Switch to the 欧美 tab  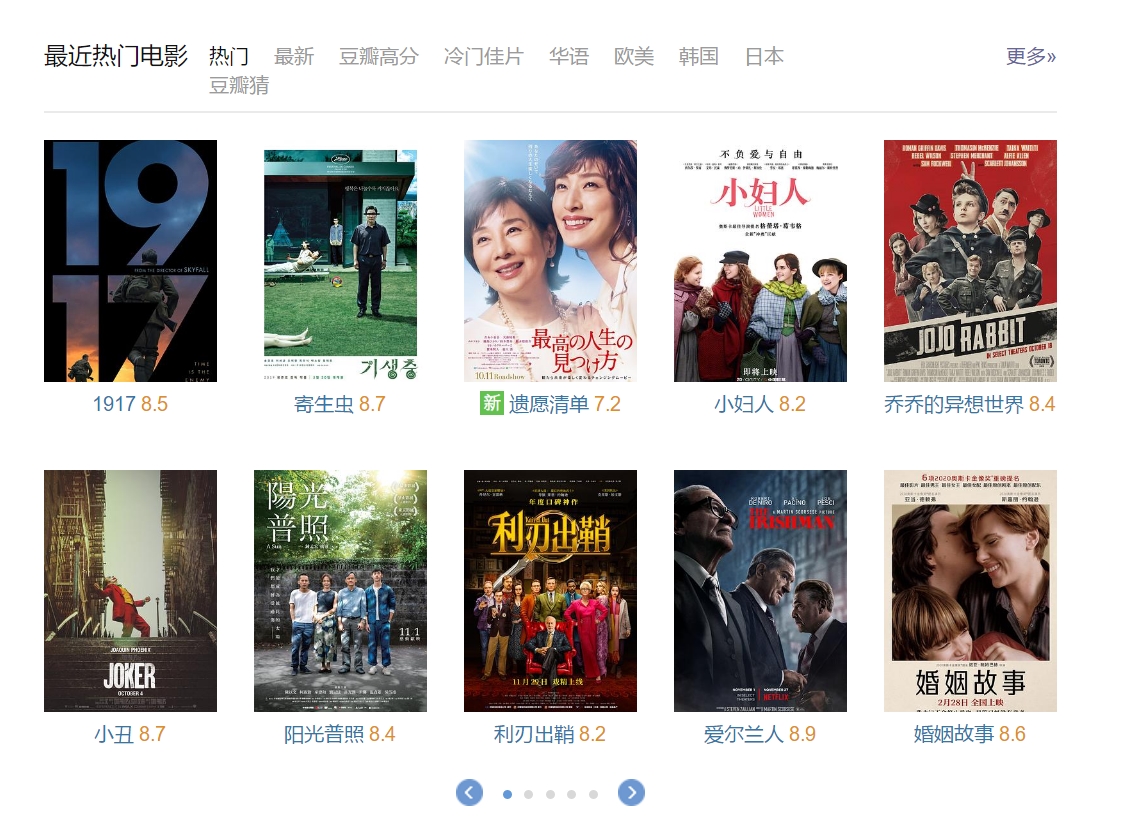pos(633,57)
